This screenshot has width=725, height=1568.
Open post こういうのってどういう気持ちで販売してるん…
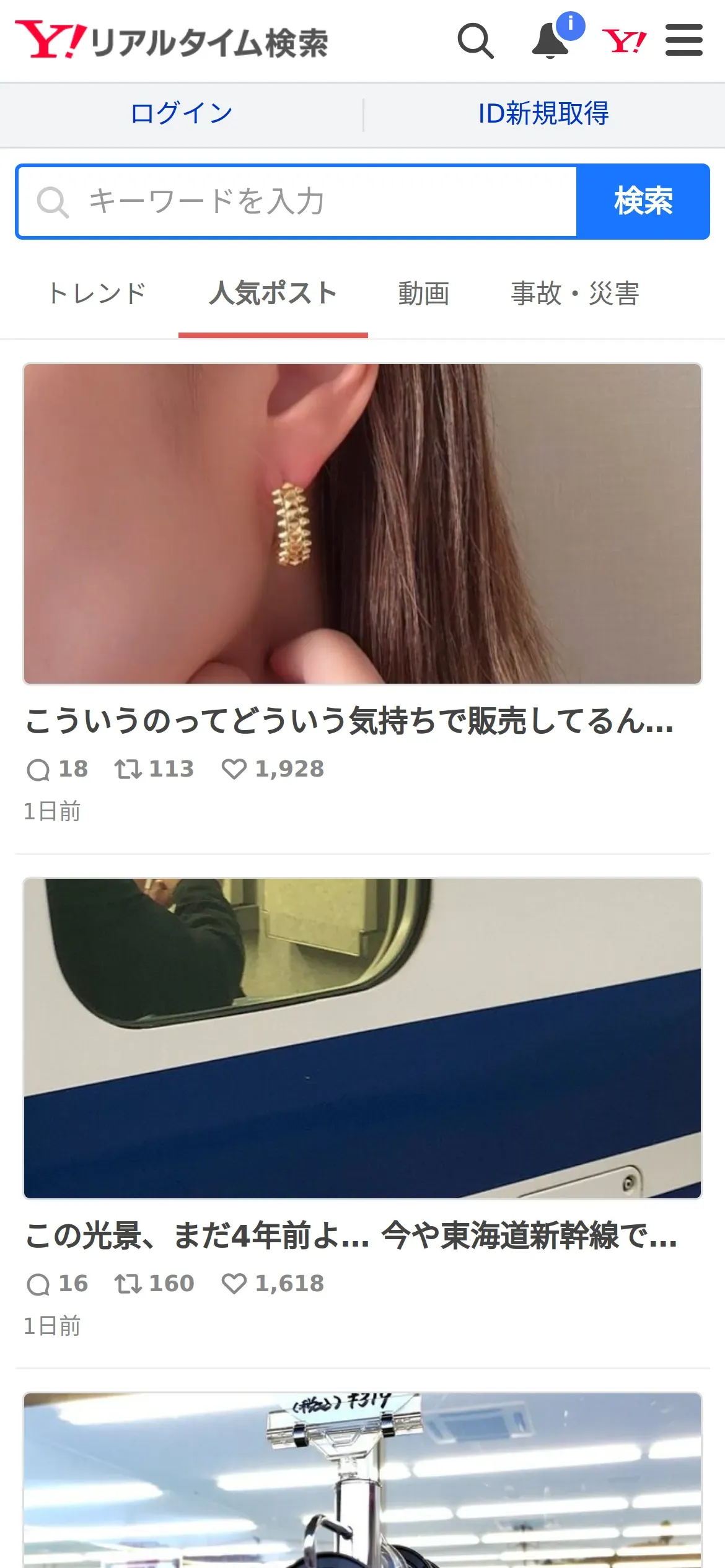[349, 721]
